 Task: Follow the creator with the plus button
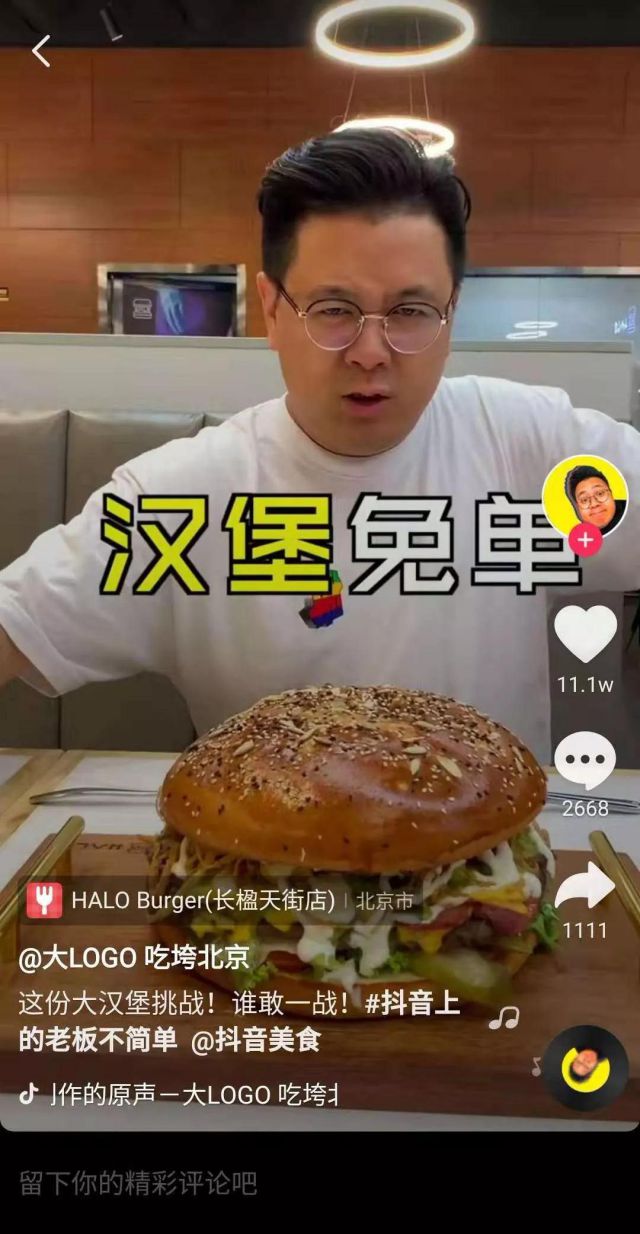(x=584, y=541)
